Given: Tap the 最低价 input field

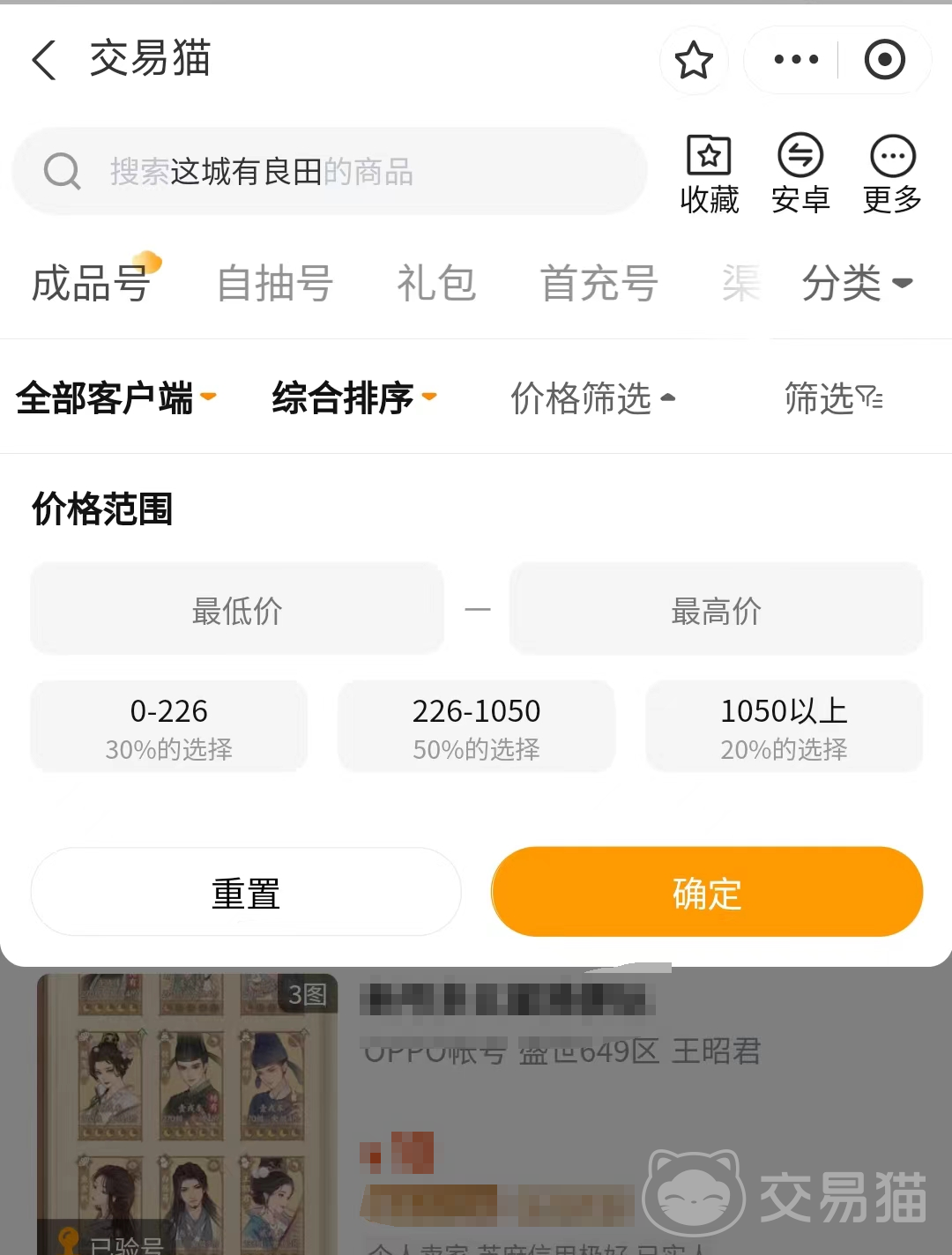Looking at the screenshot, I should tap(237, 610).
